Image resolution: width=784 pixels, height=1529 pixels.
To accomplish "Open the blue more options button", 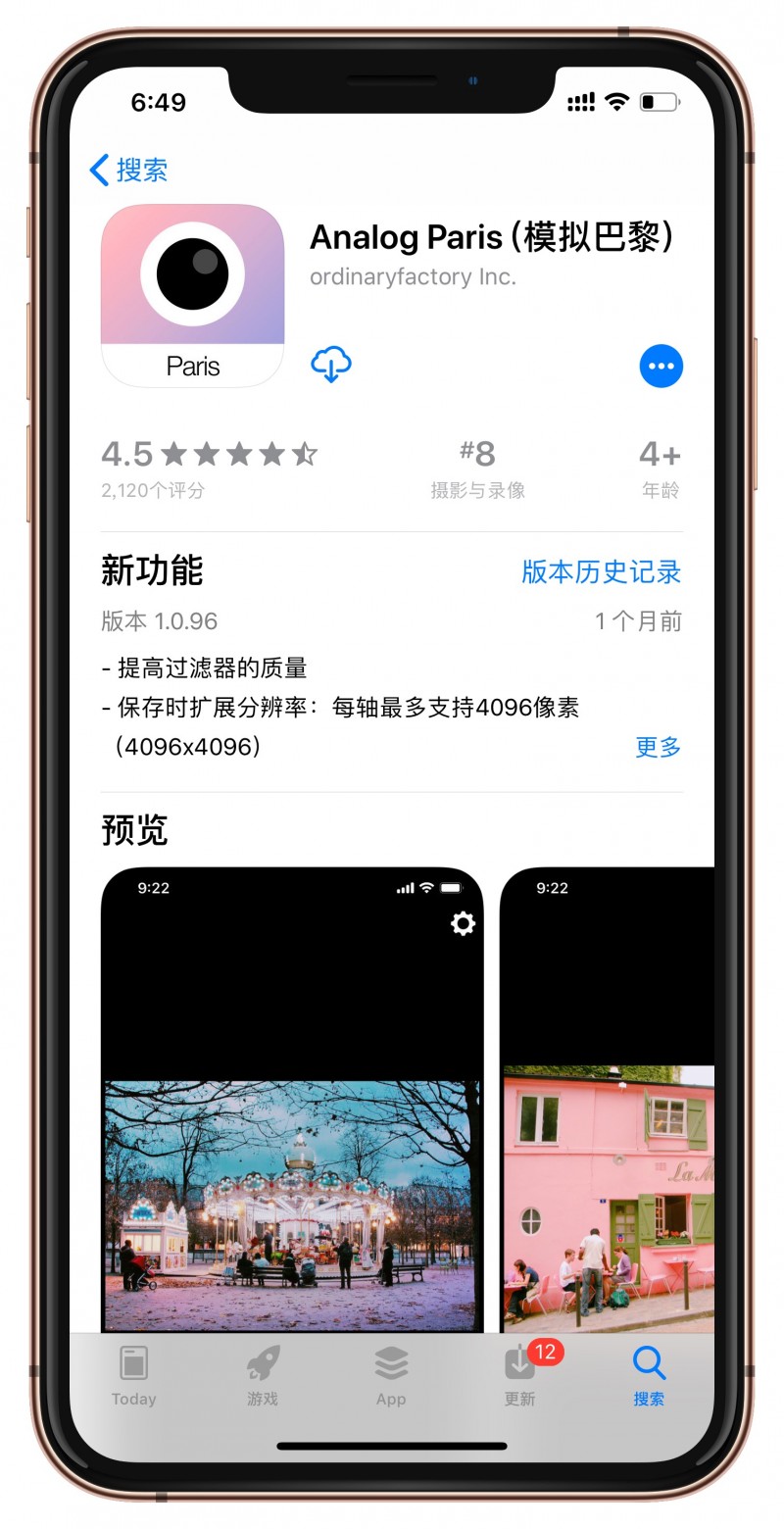I will click(x=661, y=366).
